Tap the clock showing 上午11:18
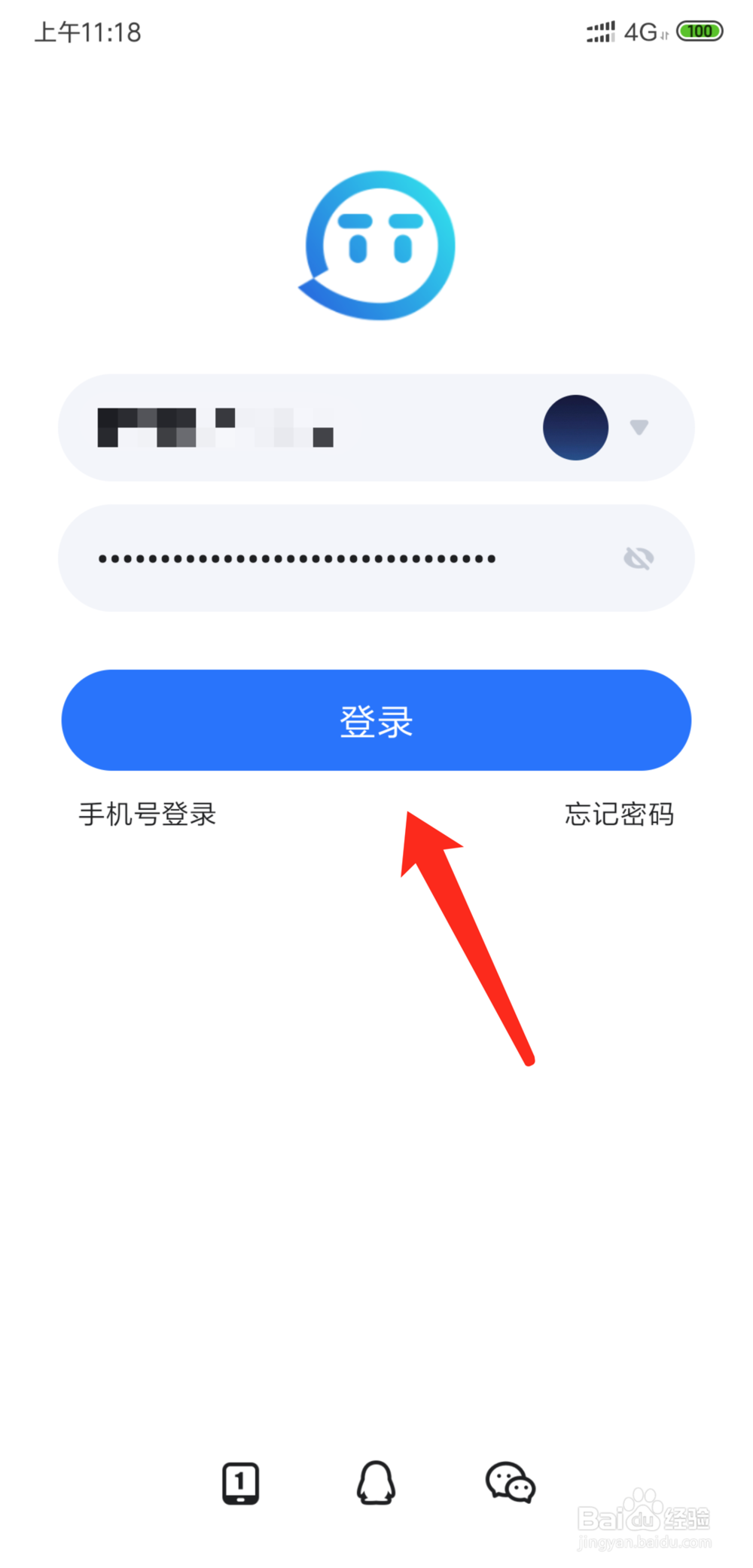 88,32
